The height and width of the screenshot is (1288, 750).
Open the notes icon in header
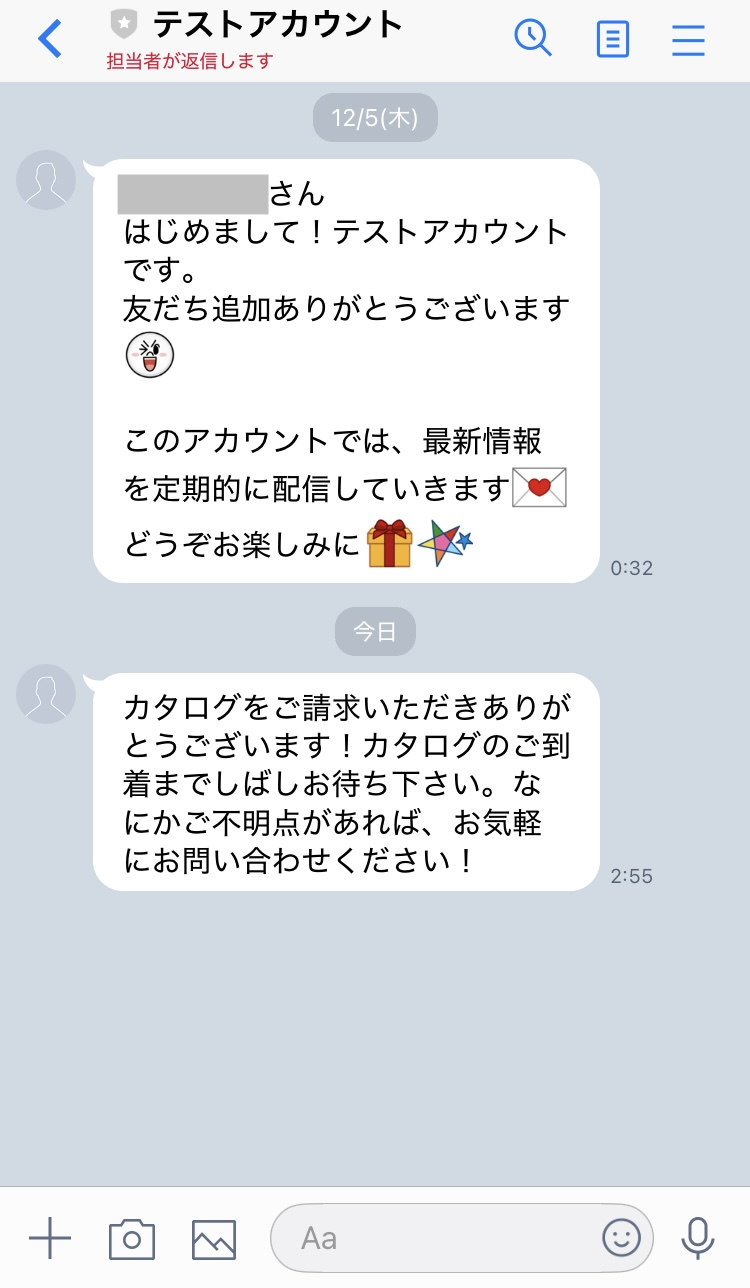(x=612, y=39)
